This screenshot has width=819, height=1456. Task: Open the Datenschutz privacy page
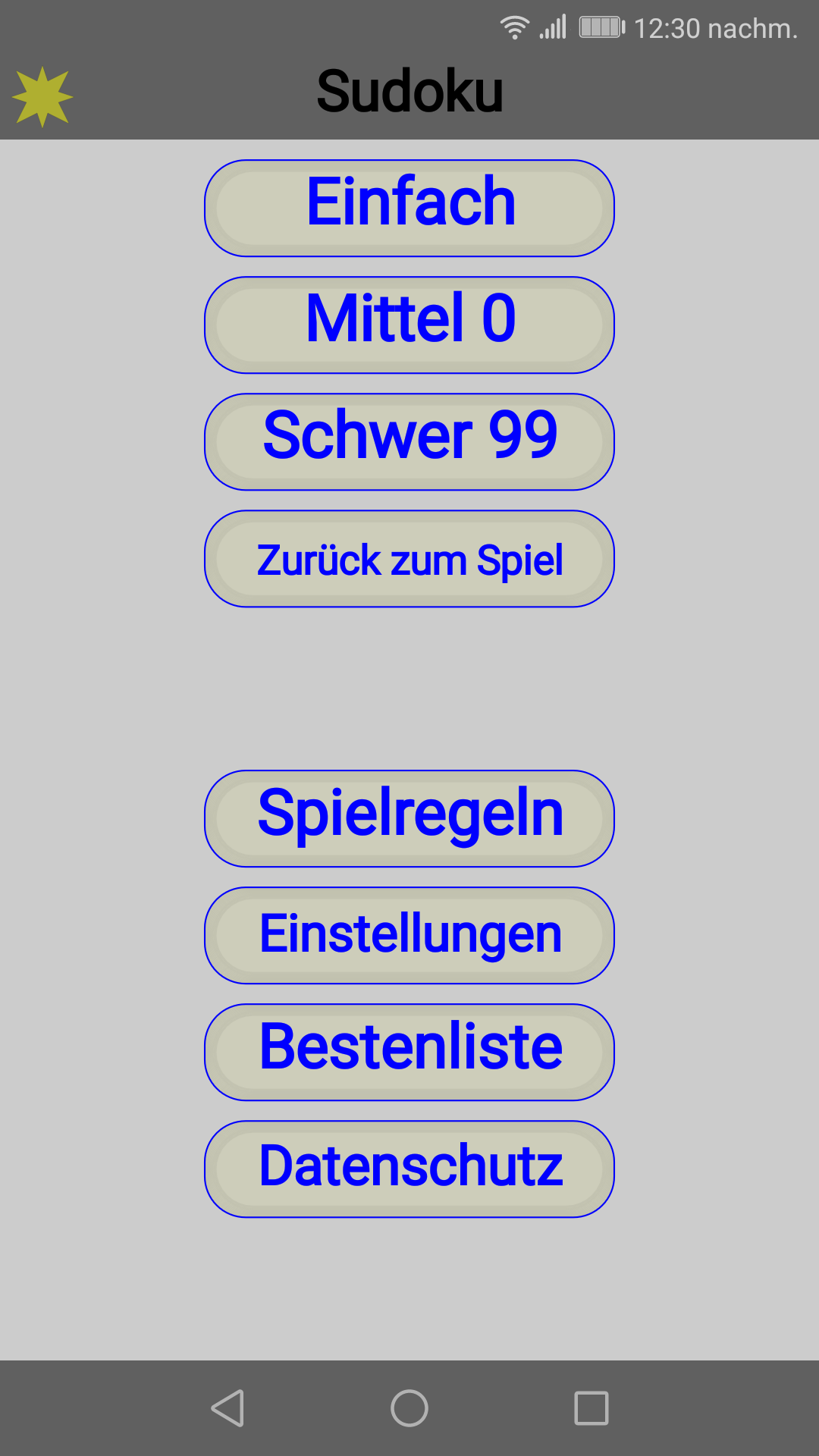[x=409, y=1169]
